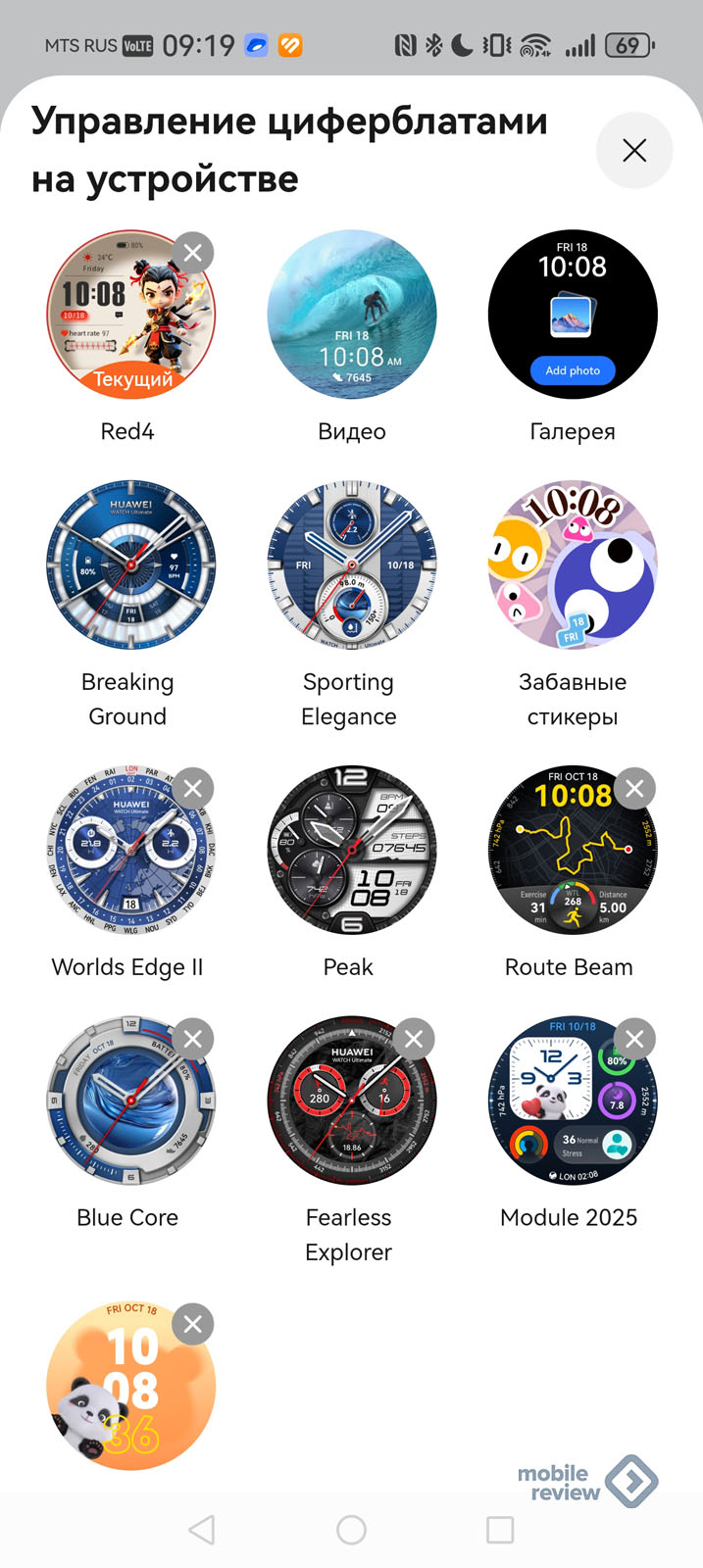
Task: Go back with the system back button
Action: (x=202, y=1530)
